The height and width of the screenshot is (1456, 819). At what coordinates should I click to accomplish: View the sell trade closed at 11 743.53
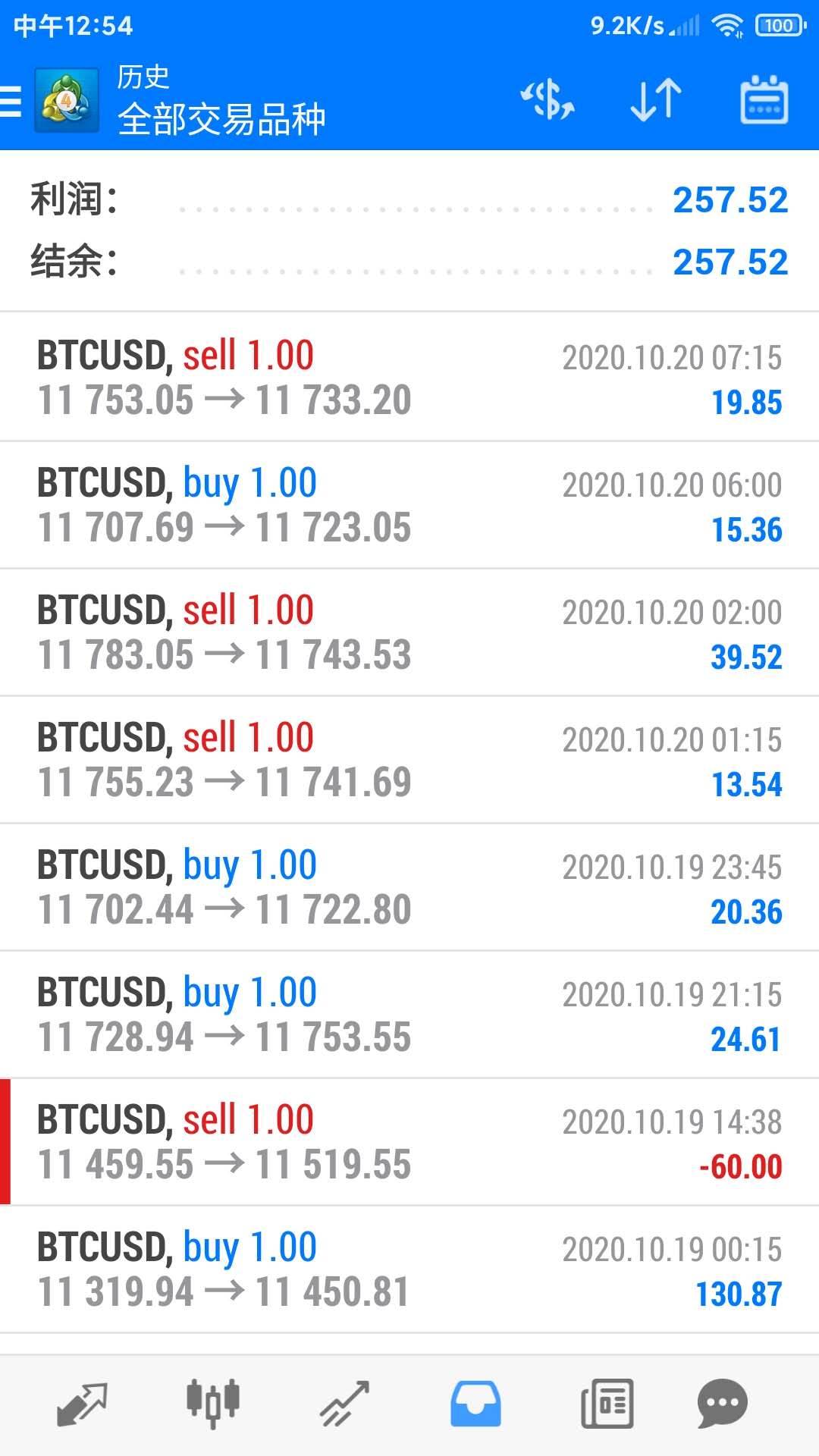coord(409,632)
